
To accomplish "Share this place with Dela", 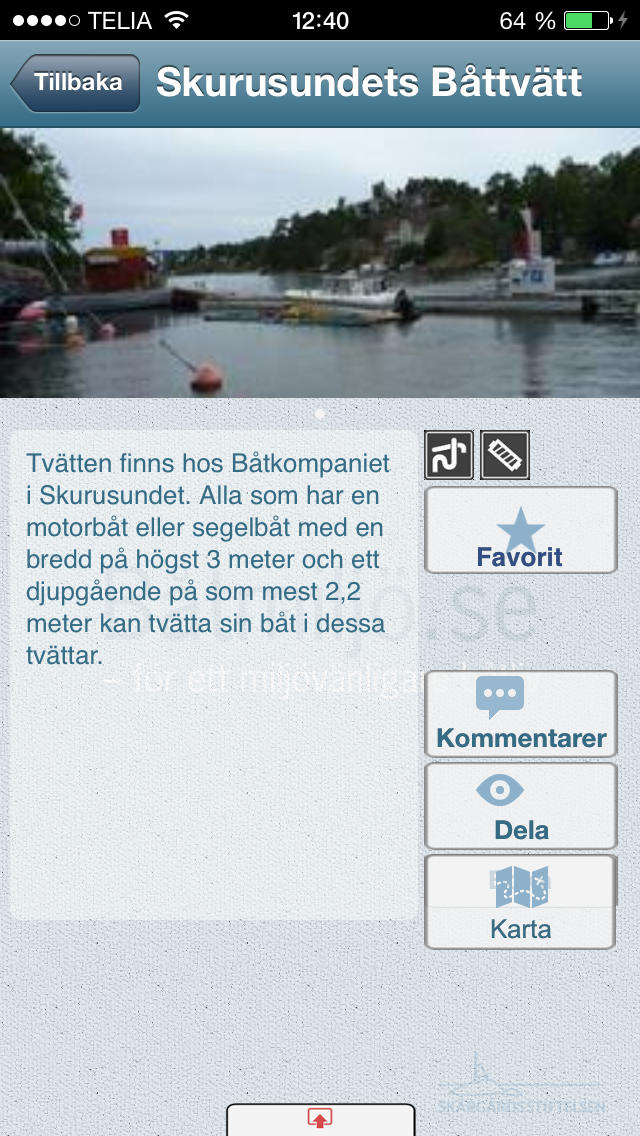I will click(x=520, y=806).
